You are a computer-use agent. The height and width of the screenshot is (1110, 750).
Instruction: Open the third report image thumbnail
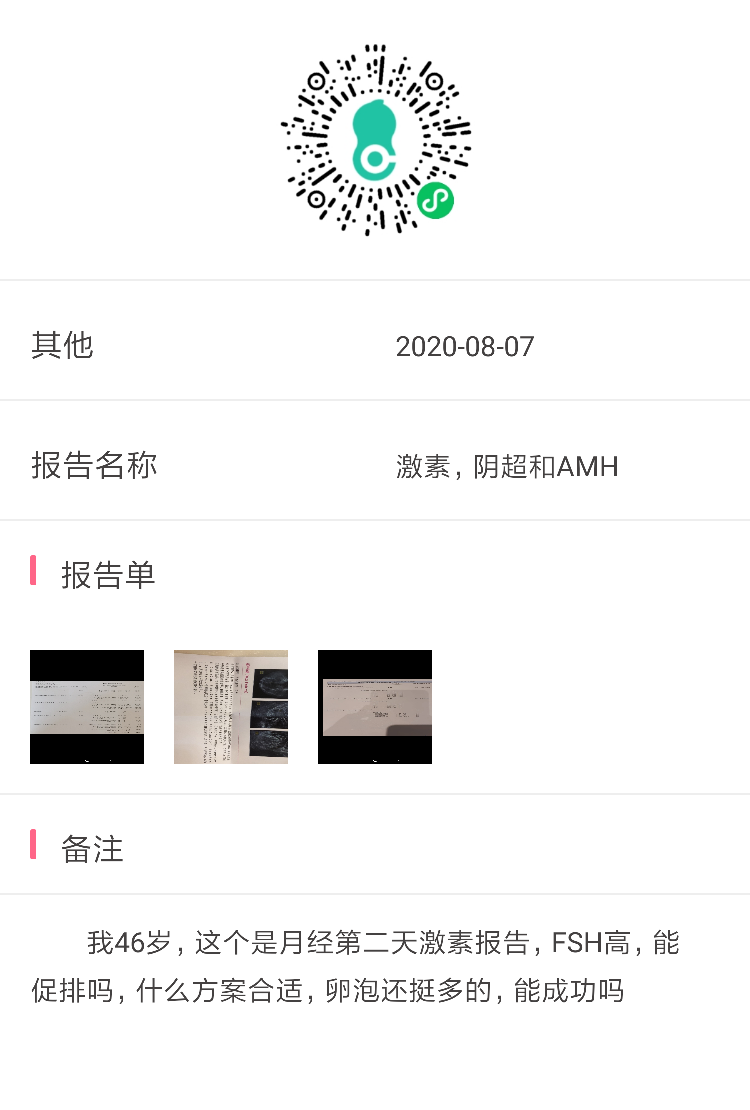click(374, 706)
